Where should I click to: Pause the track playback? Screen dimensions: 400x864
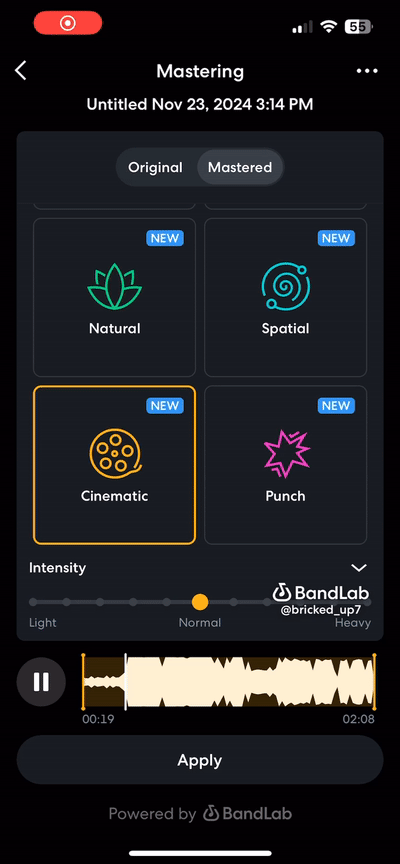[41, 682]
